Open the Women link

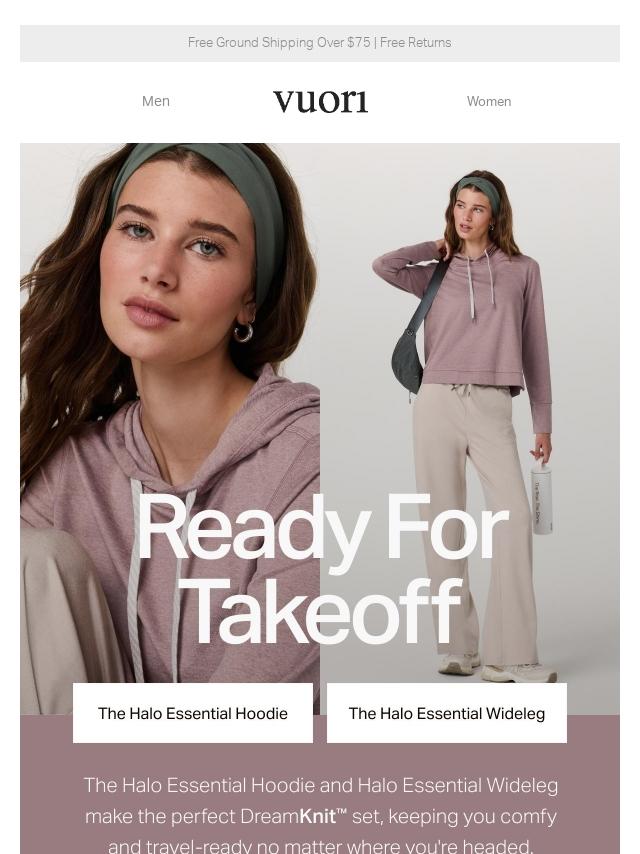pyautogui.click(x=488, y=101)
